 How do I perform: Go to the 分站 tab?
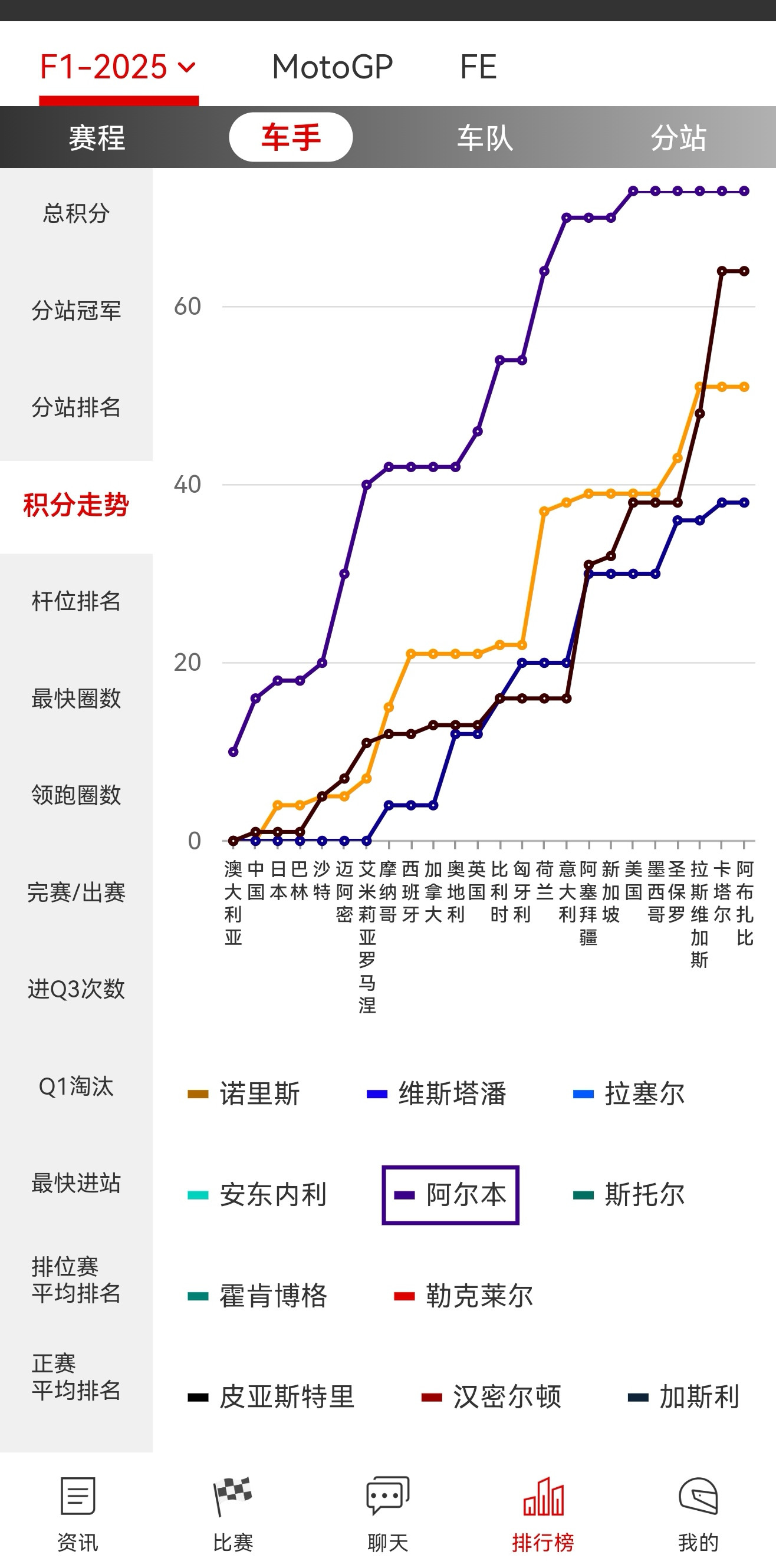pos(679,137)
